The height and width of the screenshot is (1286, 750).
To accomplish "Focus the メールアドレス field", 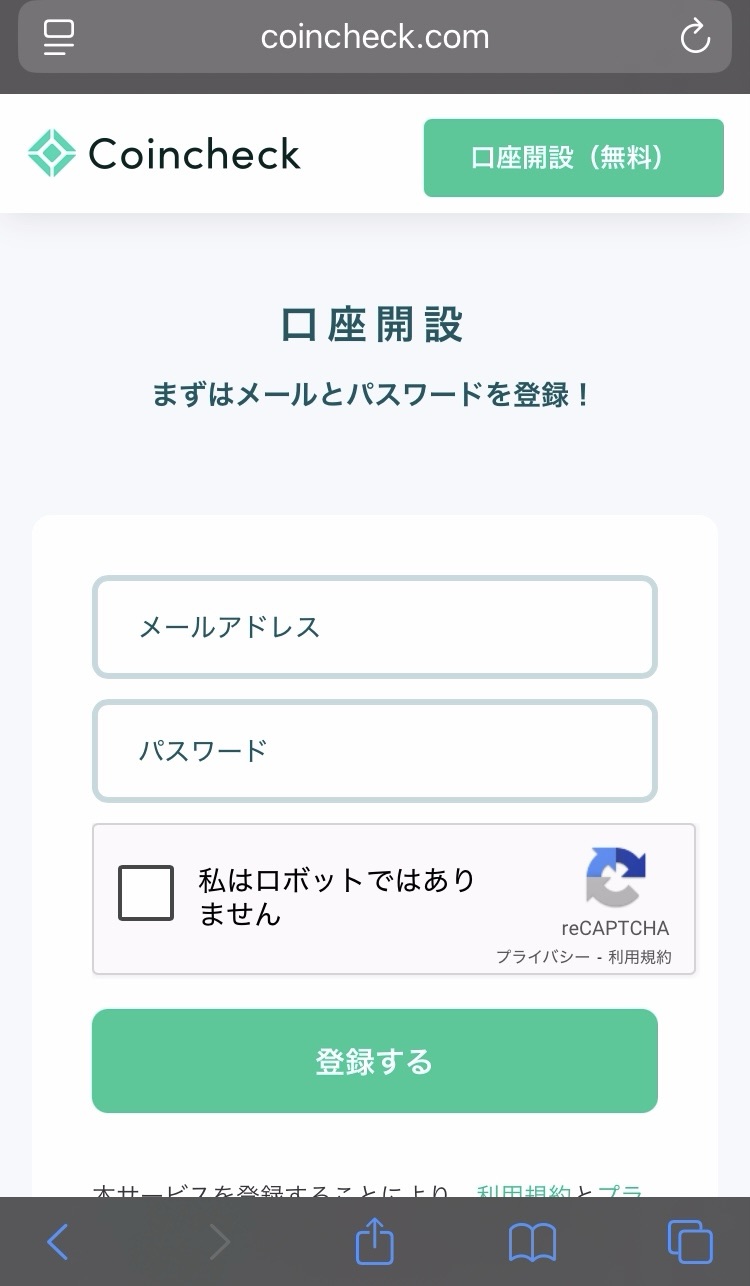I will click(x=375, y=627).
